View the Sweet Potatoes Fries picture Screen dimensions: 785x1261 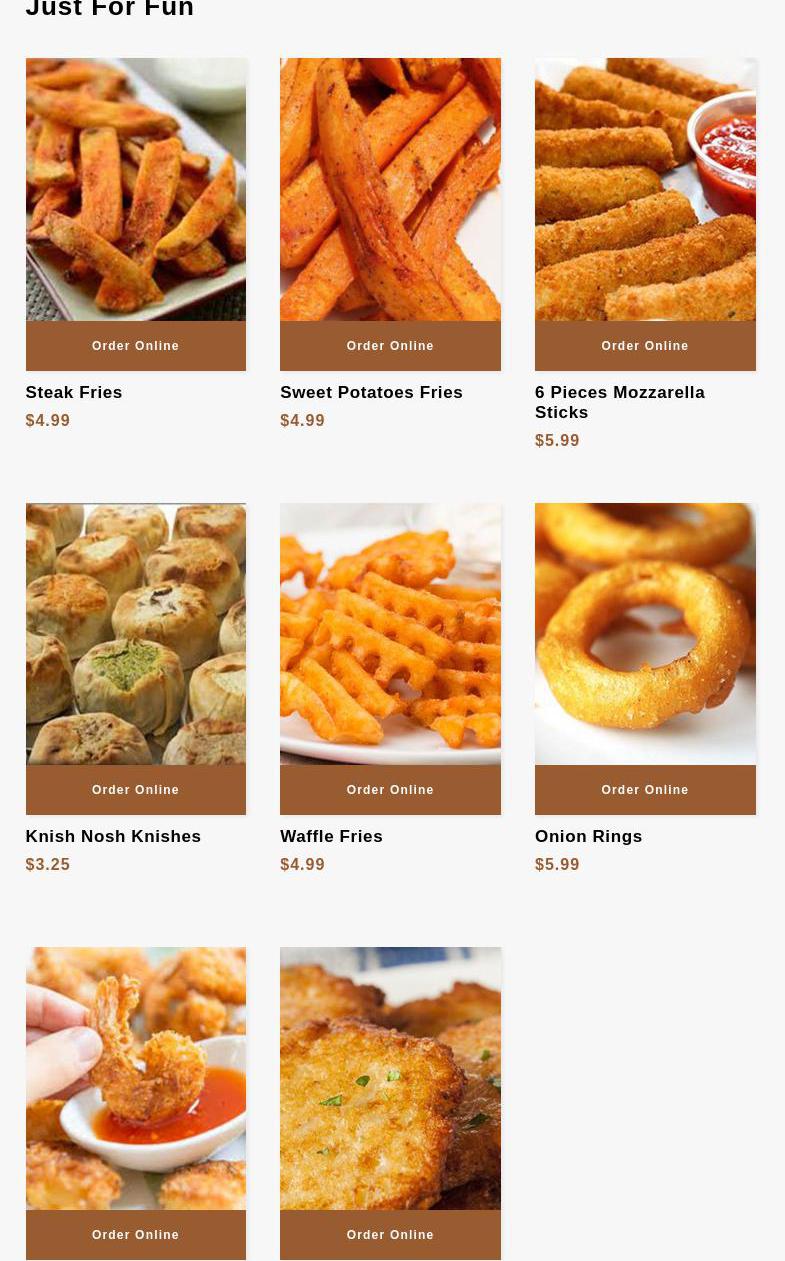[390, 189]
